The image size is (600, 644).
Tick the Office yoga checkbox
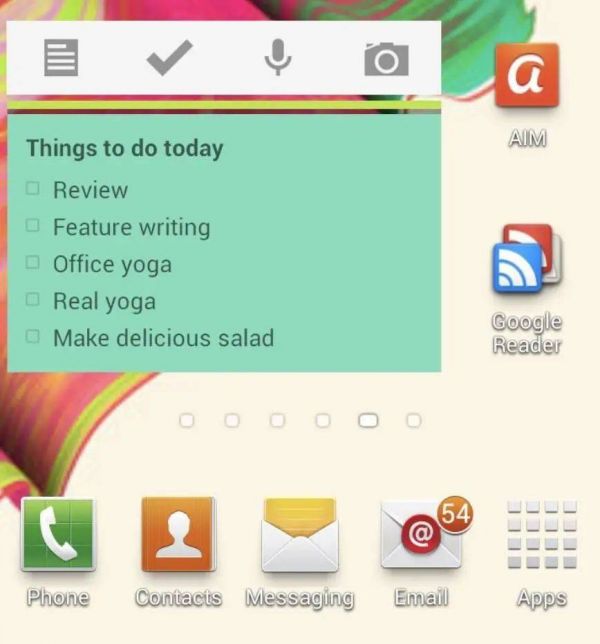pyautogui.click(x=33, y=263)
